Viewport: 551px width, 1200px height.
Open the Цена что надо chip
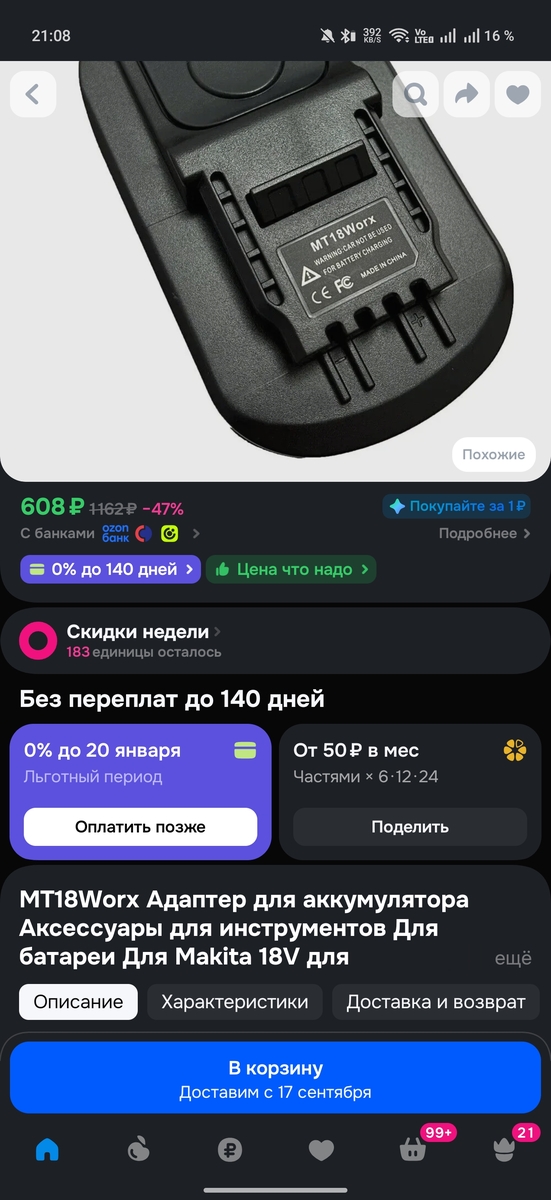pyautogui.click(x=291, y=569)
